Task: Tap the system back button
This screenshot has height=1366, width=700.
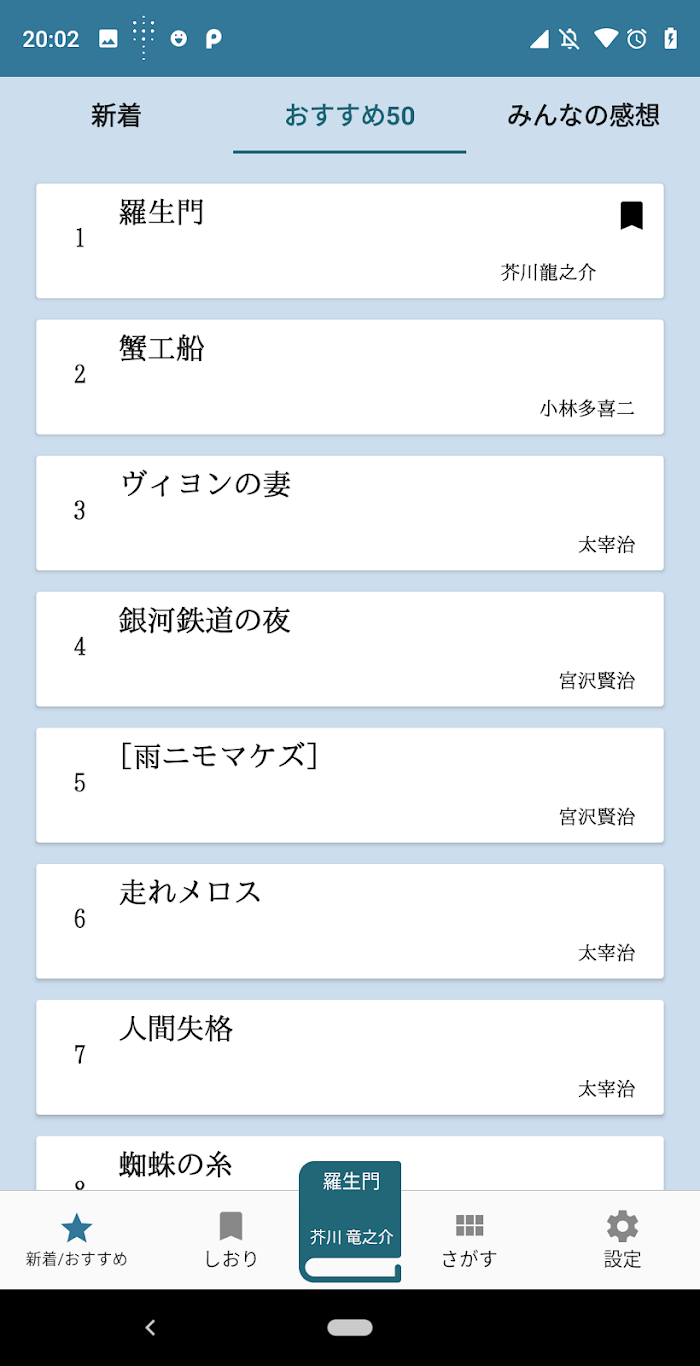Action: click(x=150, y=1328)
